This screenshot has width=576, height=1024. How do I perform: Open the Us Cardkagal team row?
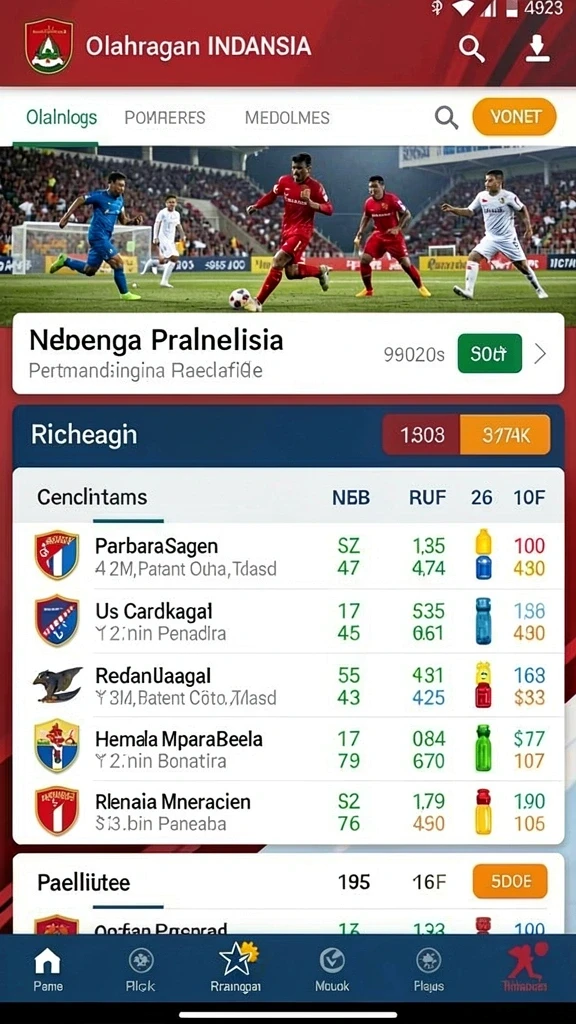(x=289, y=621)
